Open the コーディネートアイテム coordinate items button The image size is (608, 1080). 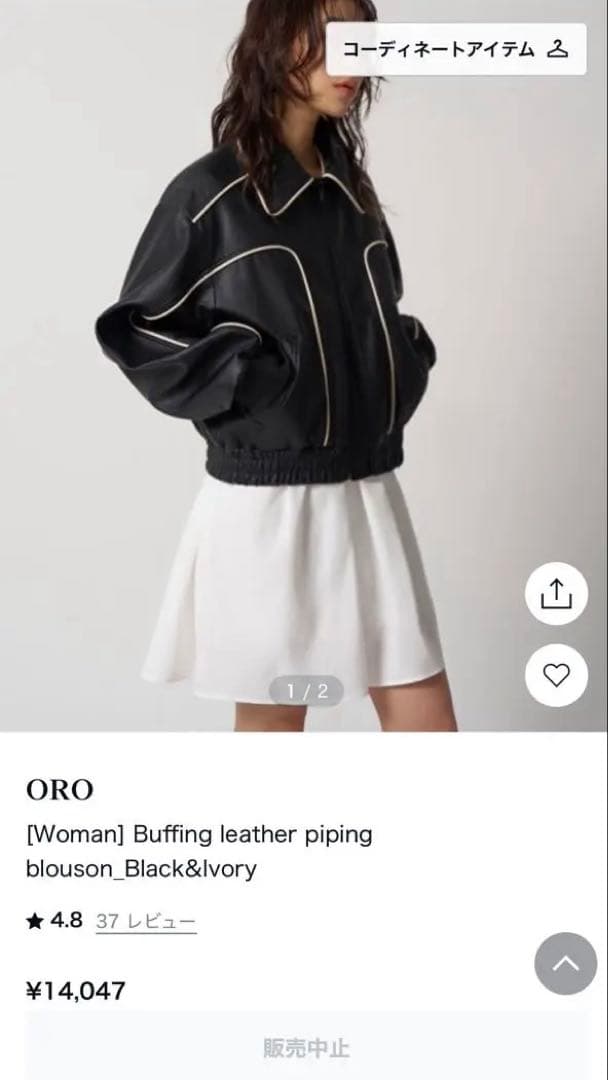click(456, 48)
